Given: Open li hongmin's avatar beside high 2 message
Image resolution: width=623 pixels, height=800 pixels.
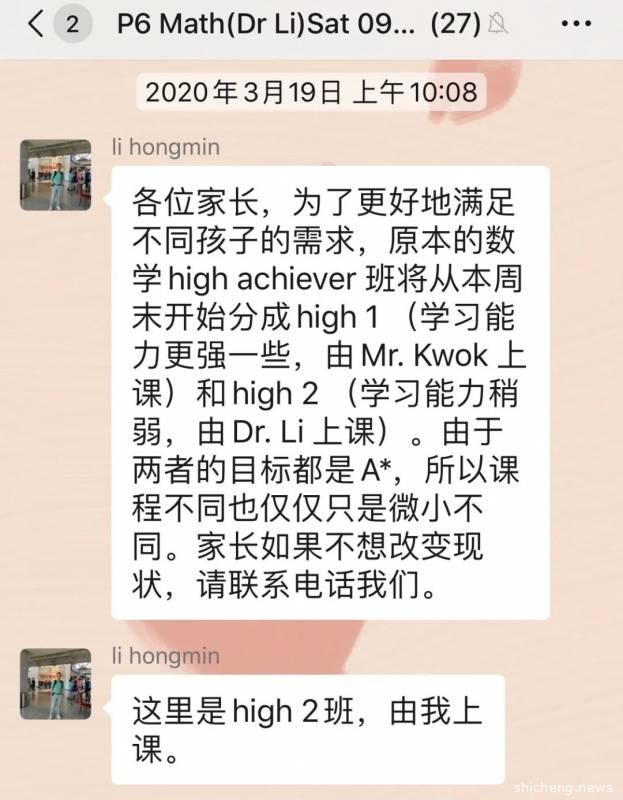Looking at the screenshot, I should [56, 684].
